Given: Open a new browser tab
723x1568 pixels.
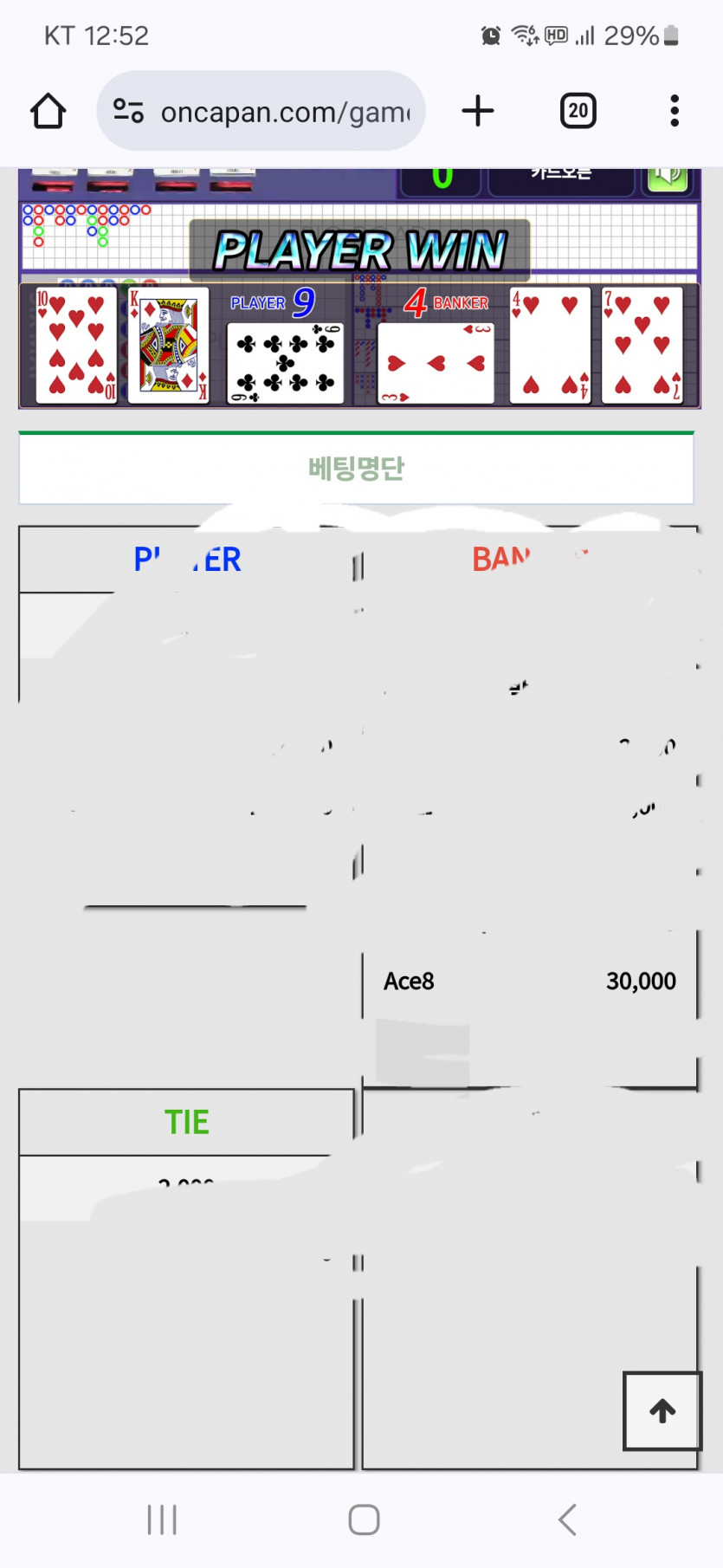Looking at the screenshot, I should [x=477, y=112].
